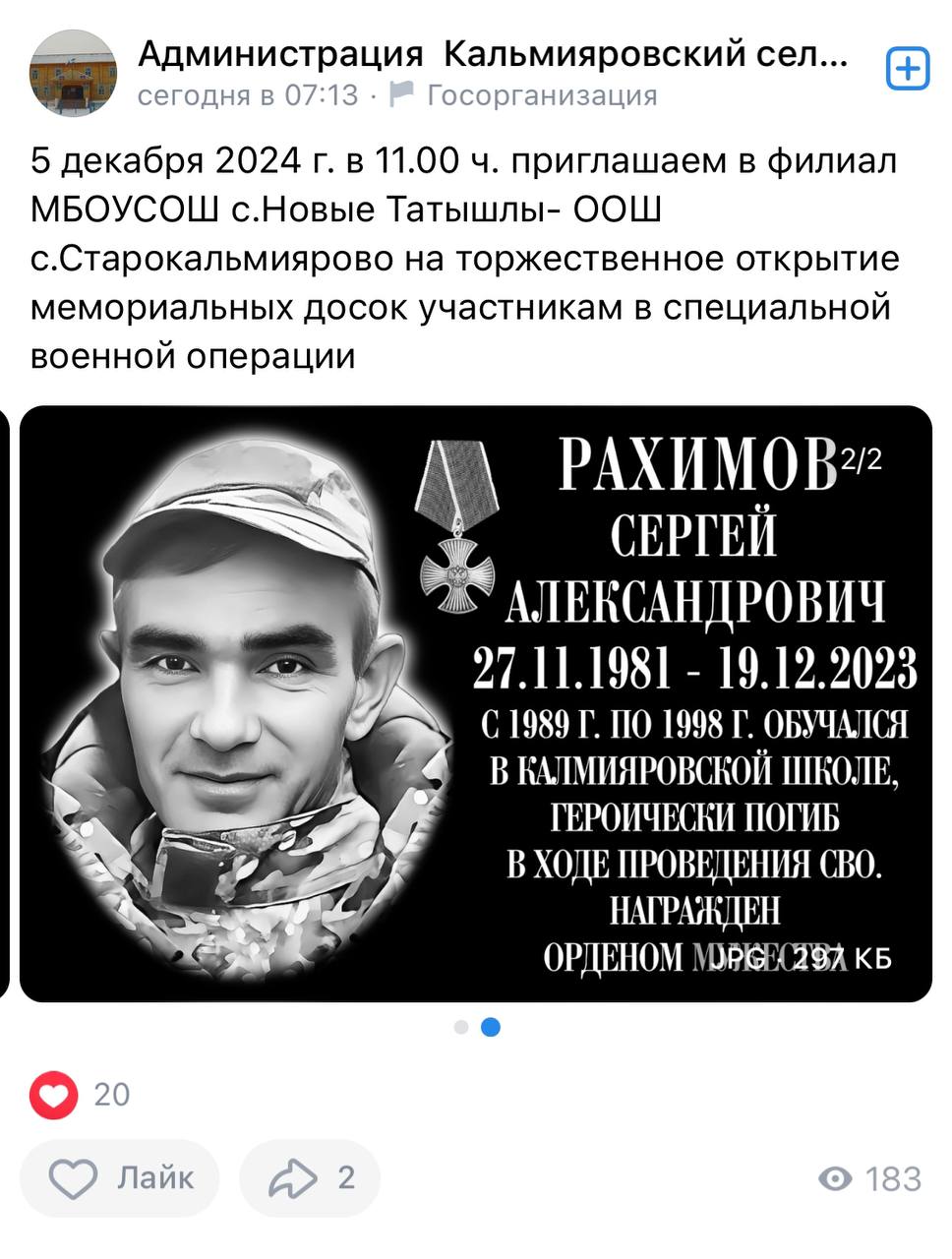Select the first dot of the image carousel

[x=461, y=1028]
